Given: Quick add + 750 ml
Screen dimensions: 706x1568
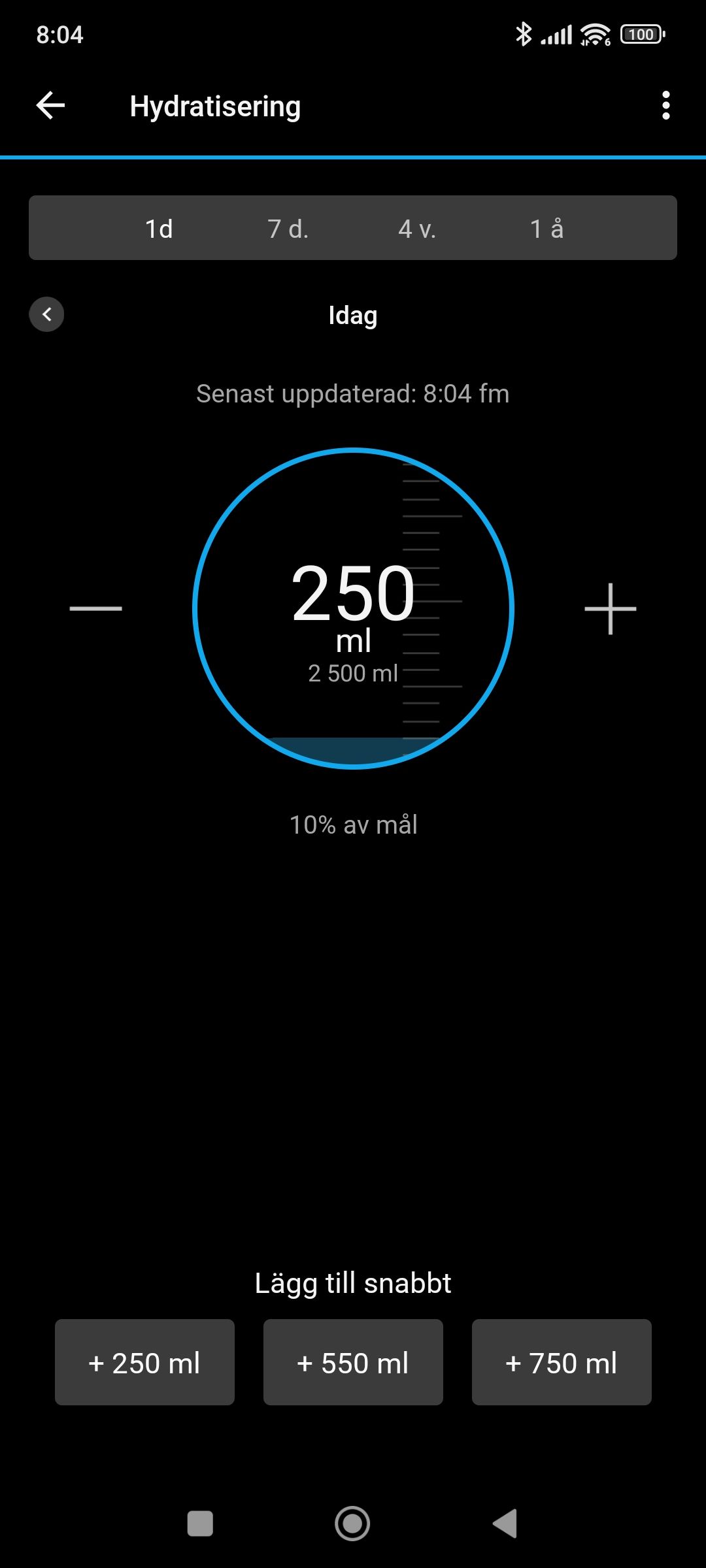Looking at the screenshot, I should 562,1363.
